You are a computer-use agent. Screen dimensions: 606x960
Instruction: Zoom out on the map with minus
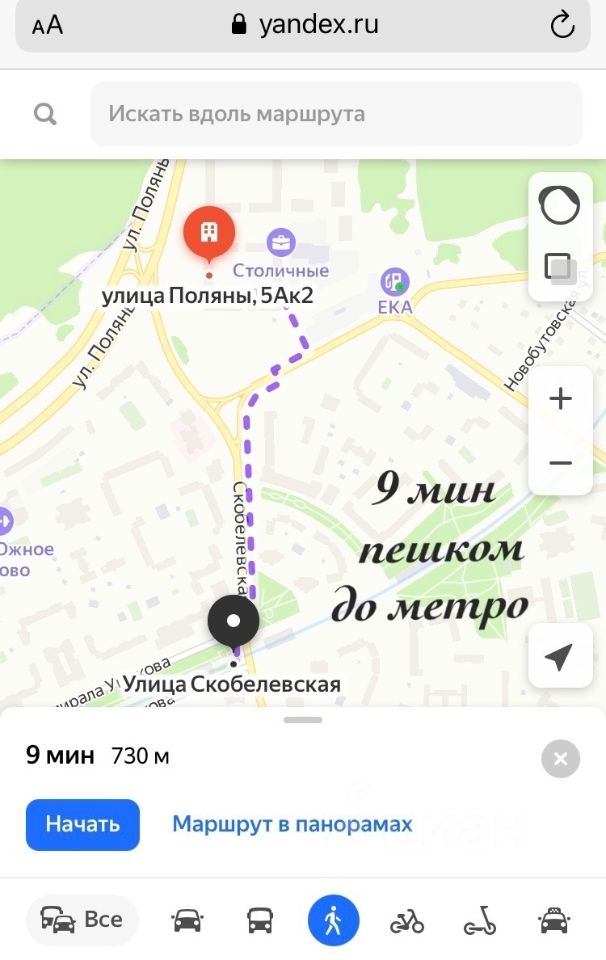[560, 463]
